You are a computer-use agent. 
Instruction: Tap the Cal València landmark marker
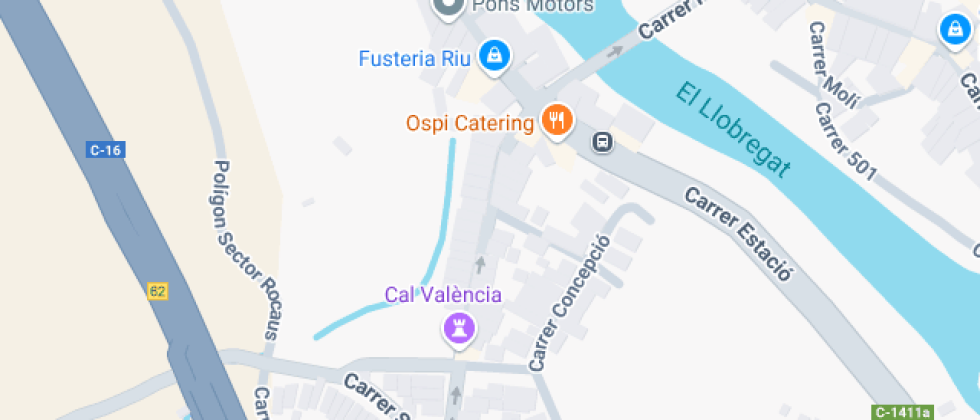point(459,327)
